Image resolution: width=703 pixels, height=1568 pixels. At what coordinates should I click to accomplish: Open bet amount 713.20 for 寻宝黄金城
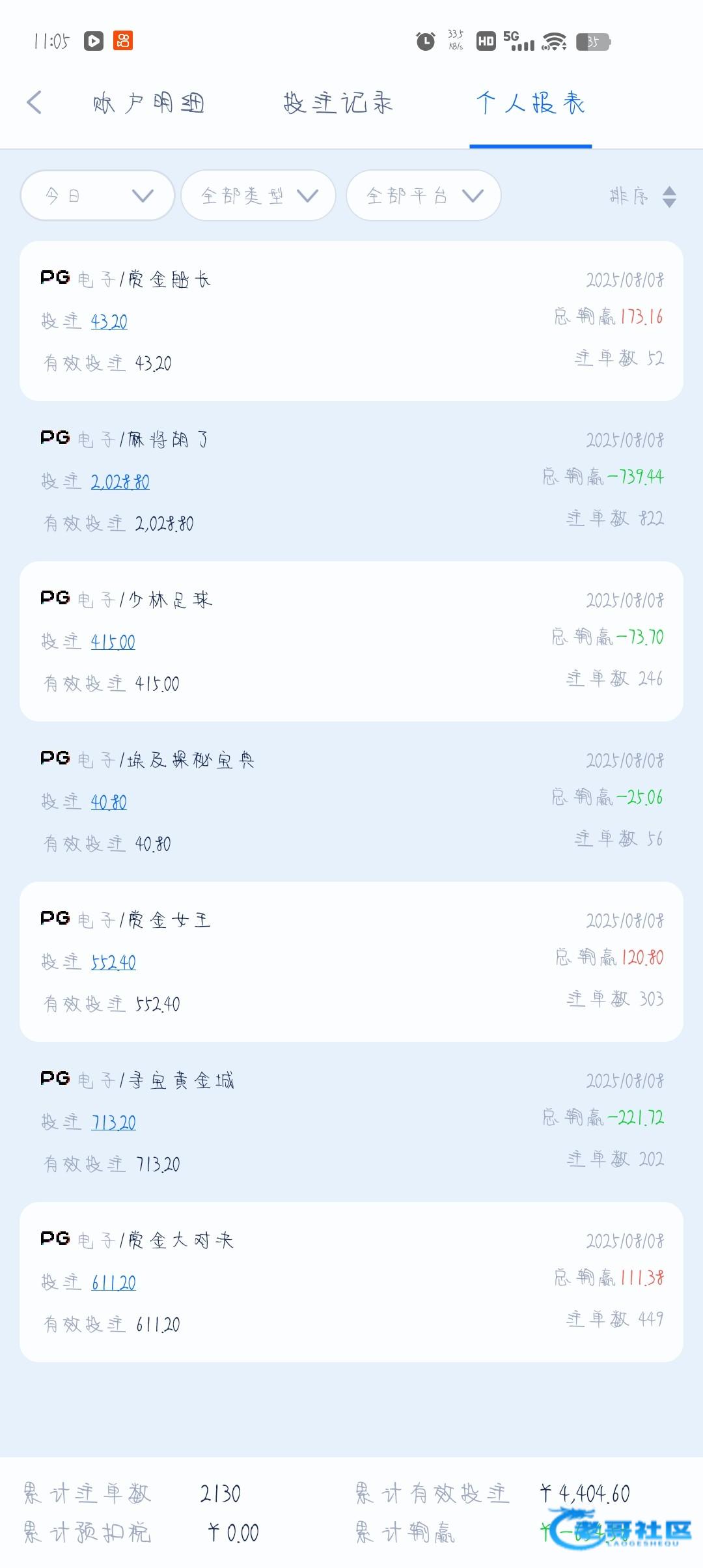113,1123
